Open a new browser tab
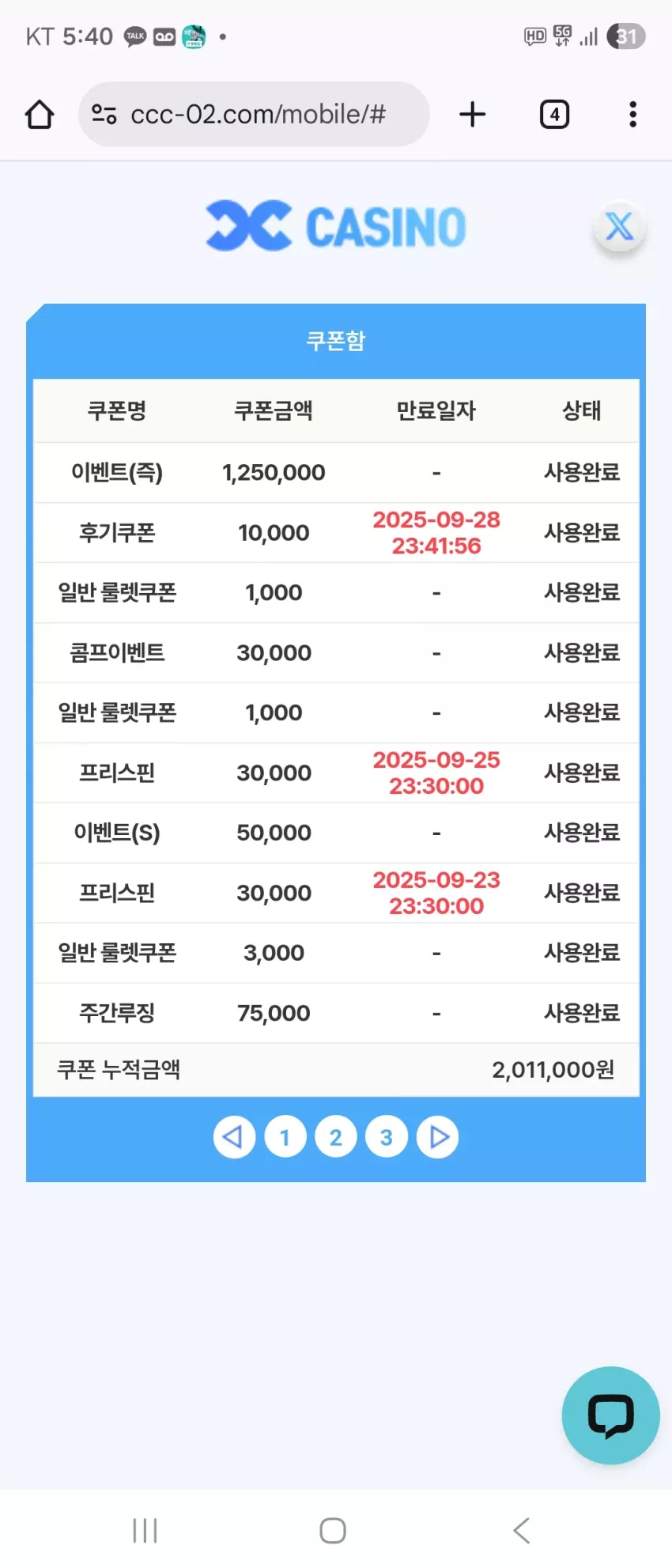 [x=472, y=115]
